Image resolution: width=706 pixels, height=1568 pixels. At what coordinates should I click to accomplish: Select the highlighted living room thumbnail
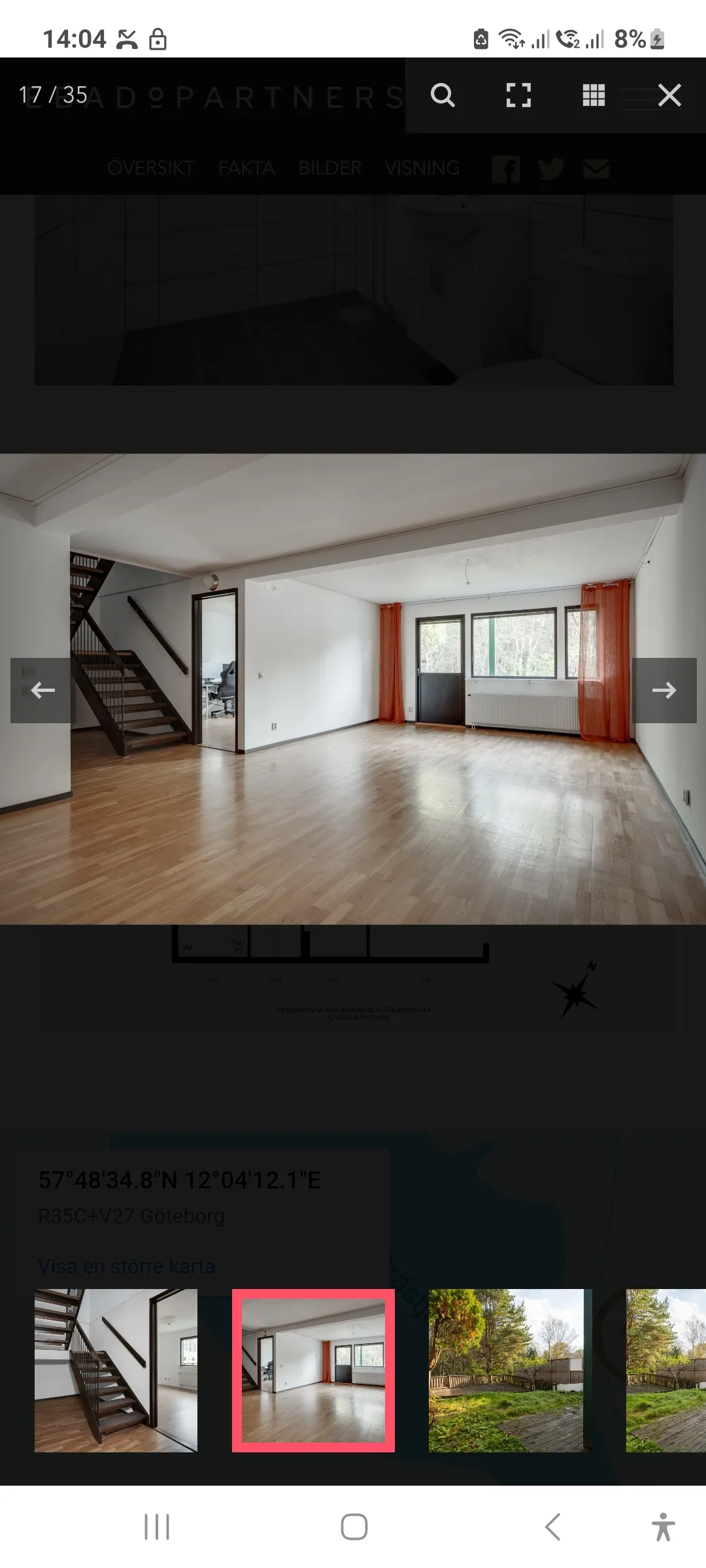point(313,1370)
